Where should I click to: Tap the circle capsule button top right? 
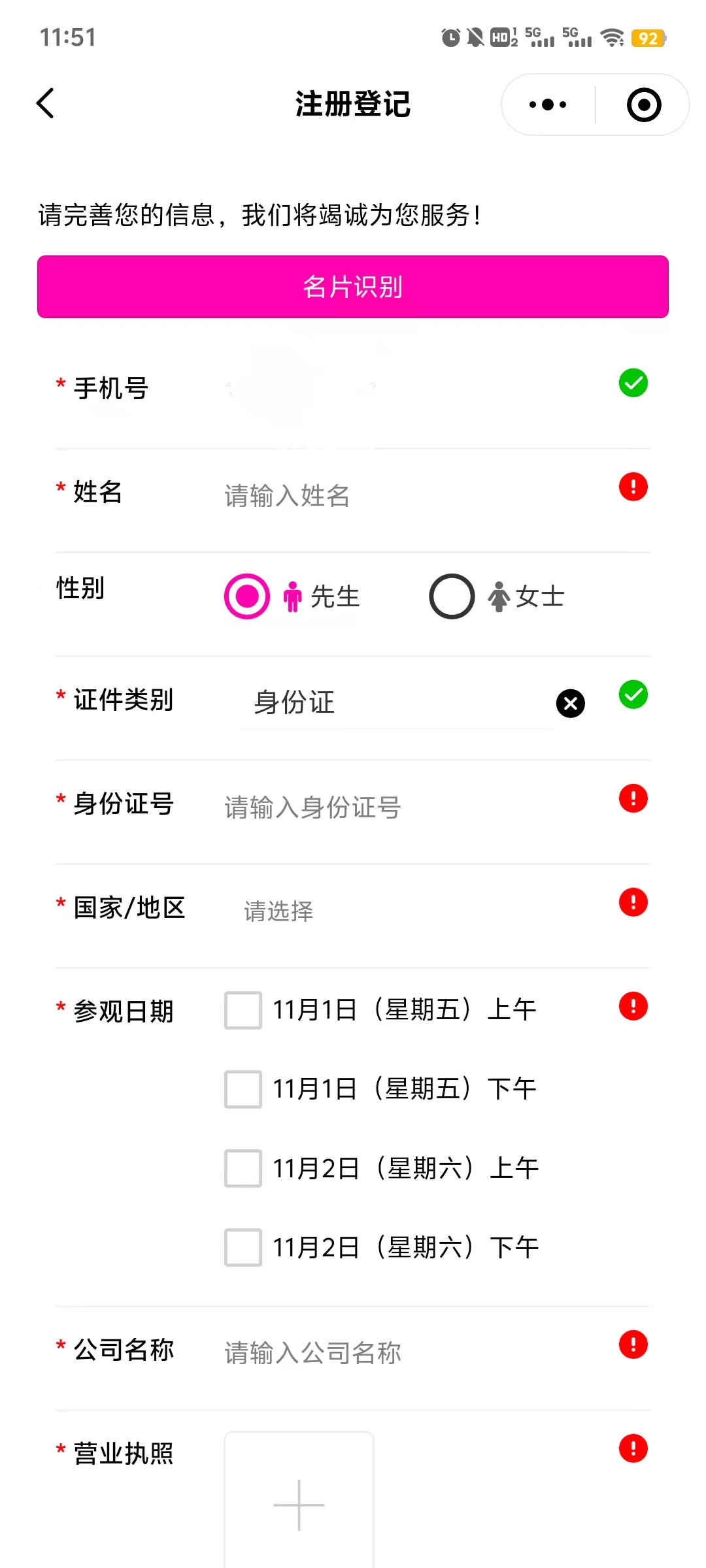[x=643, y=104]
